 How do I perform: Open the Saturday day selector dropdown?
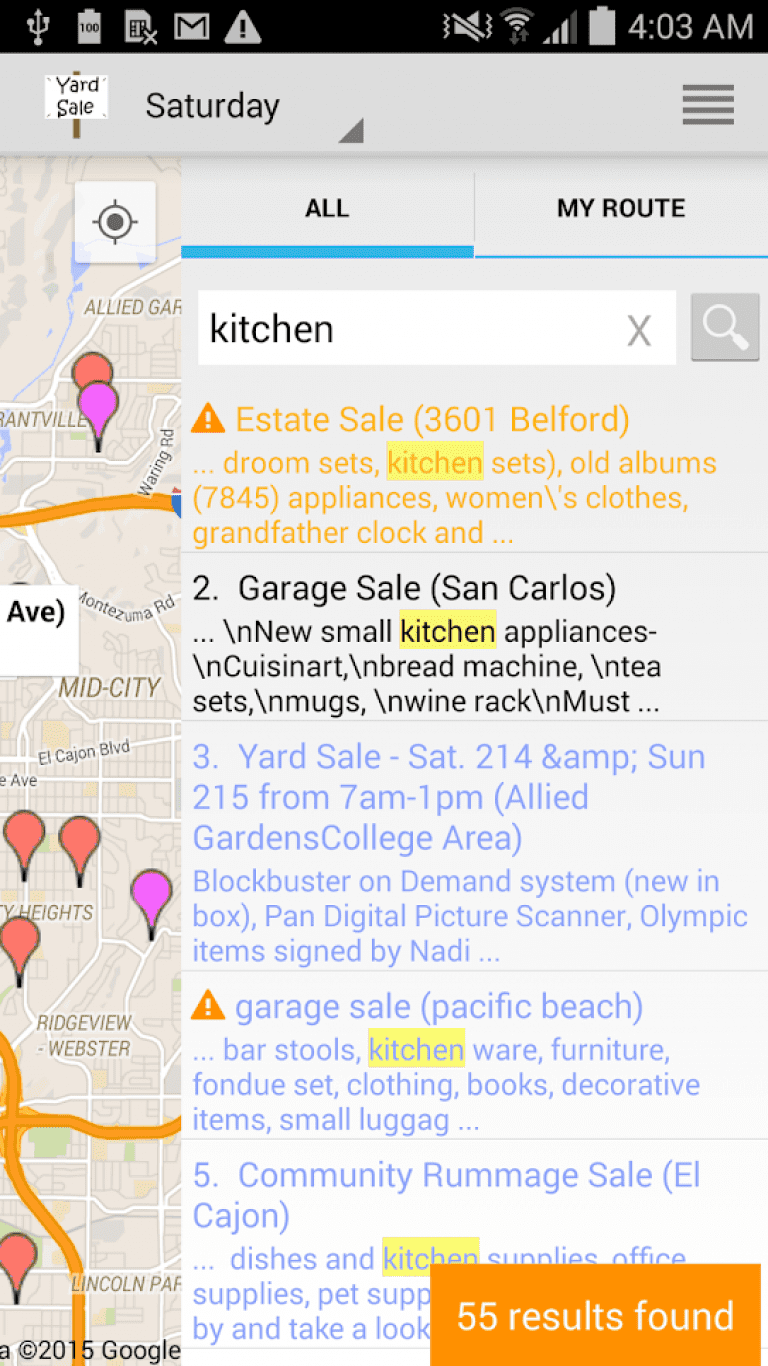[x=212, y=105]
